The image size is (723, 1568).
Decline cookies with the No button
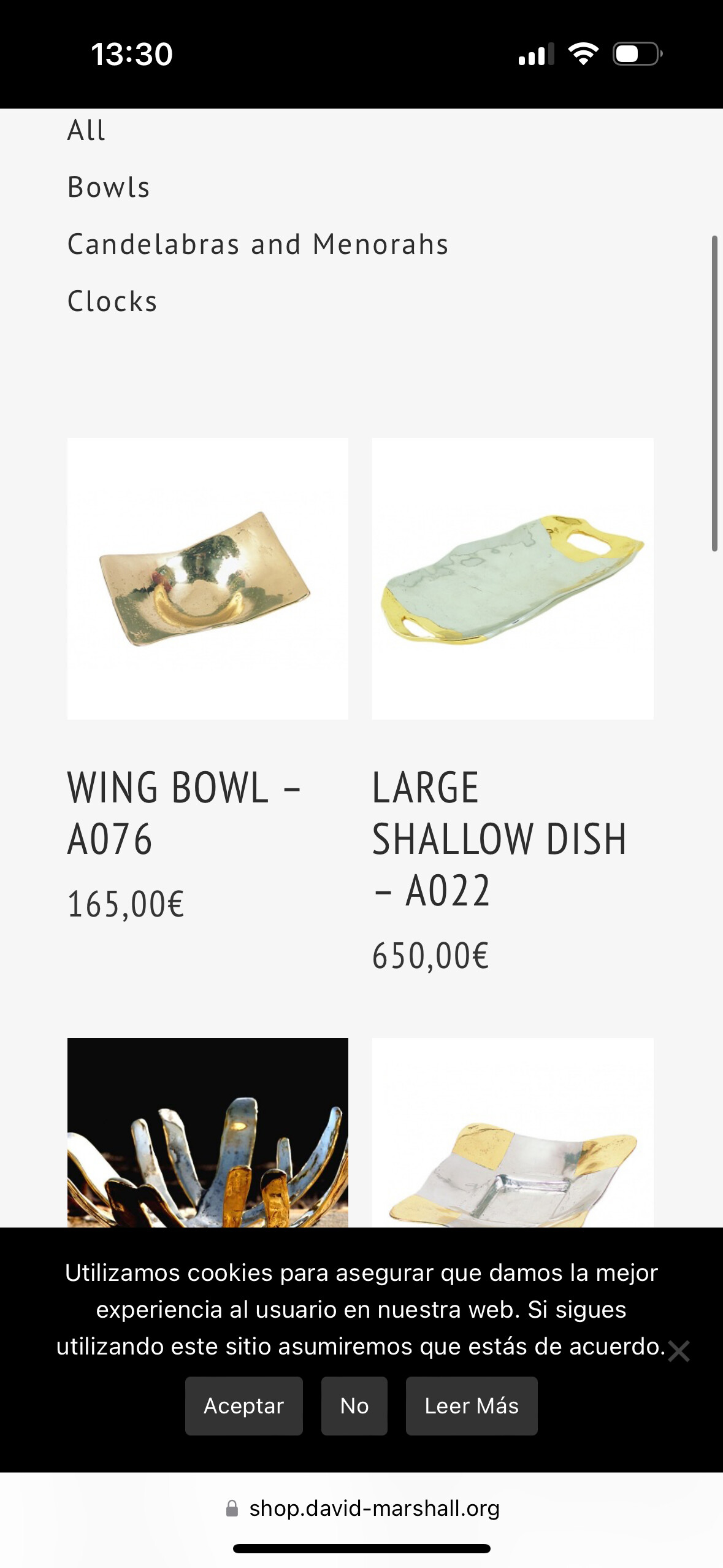pyautogui.click(x=354, y=1405)
